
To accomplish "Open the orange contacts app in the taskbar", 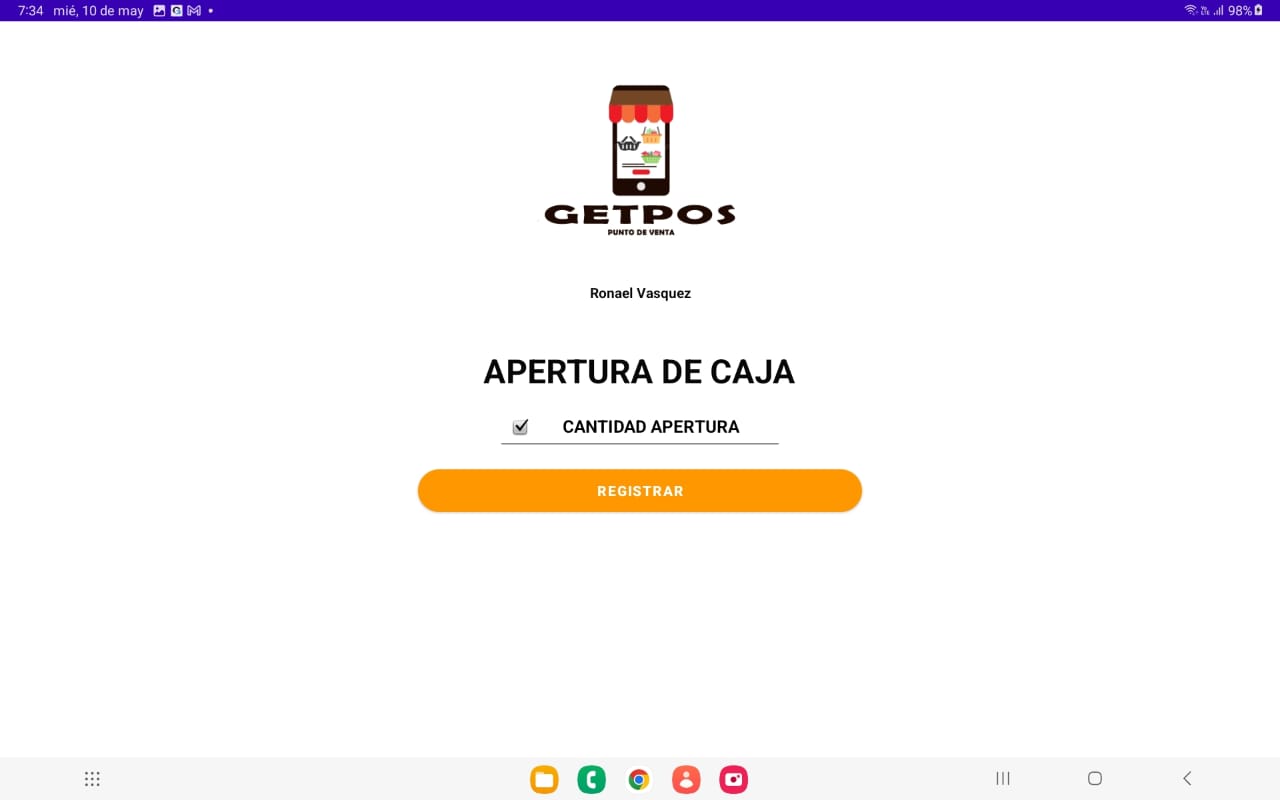I will [686, 779].
